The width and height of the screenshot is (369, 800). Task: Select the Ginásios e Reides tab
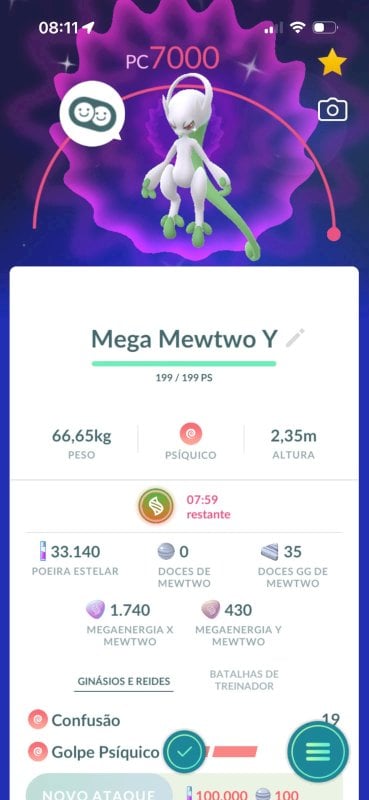pyautogui.click(x=124, y=681)
